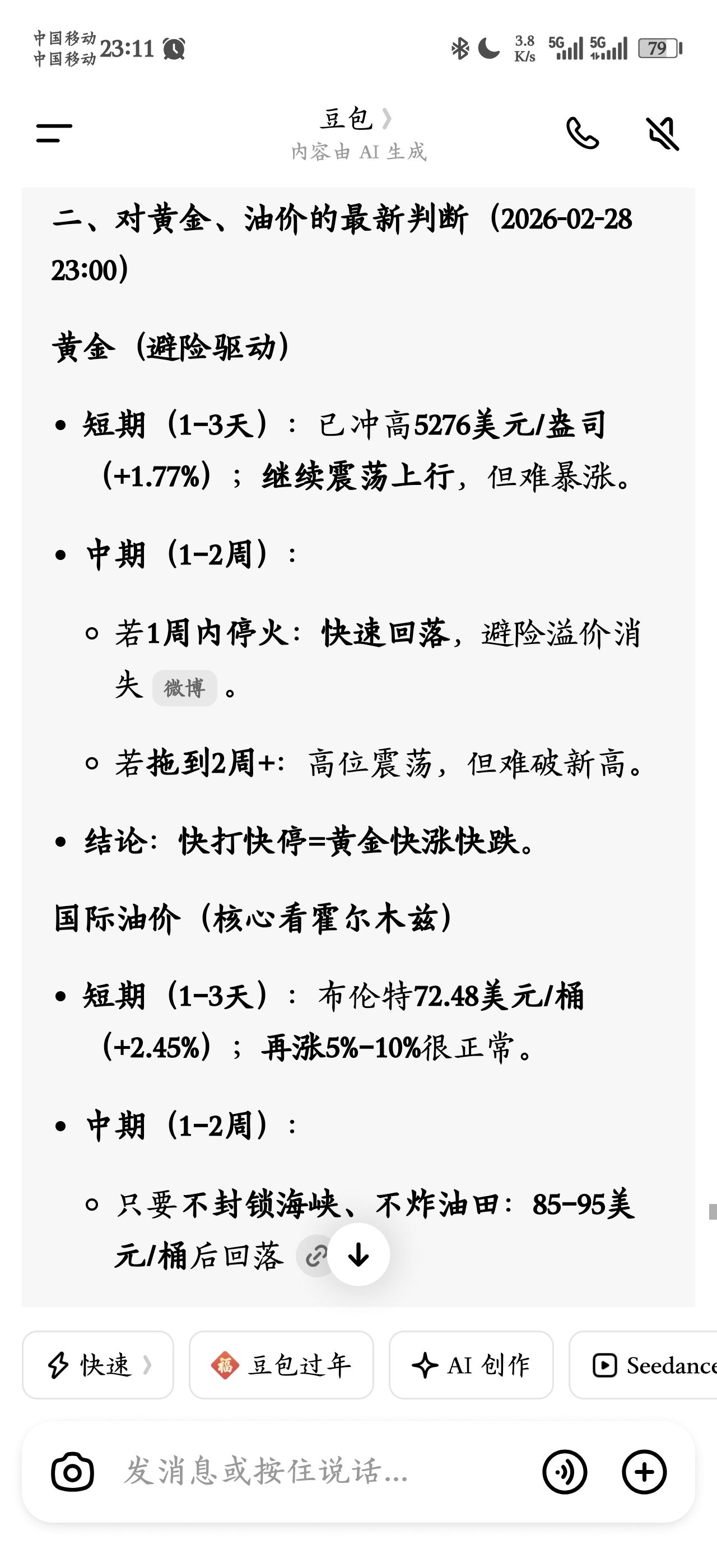Open the hamburger menu drawer
Viewport: 717px width, 1568px height.
point(54,133)
